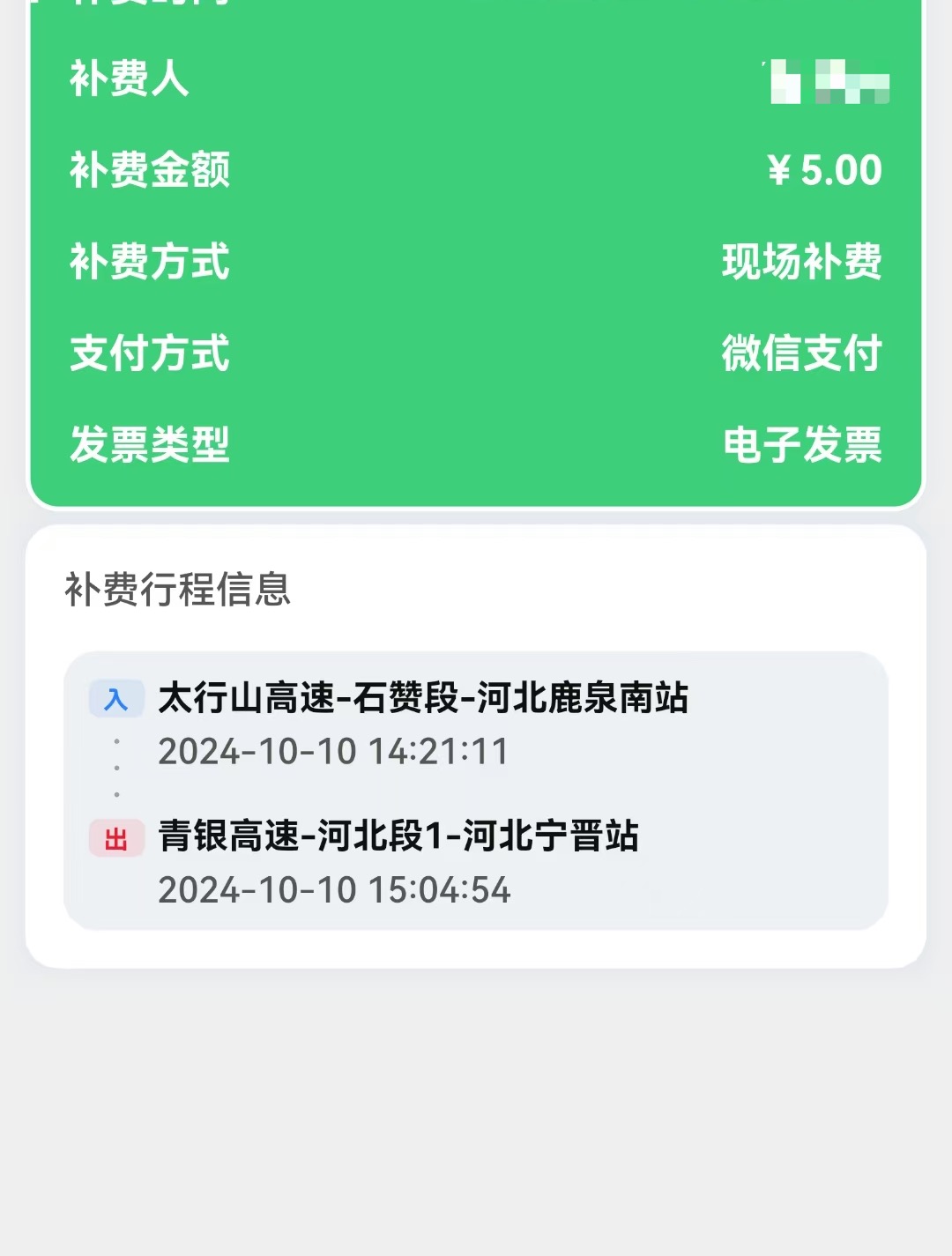952x1256 pixels.
Task: Tap the exit timestamp 2024-10-10 15:04:54
Action: [332, 891]
